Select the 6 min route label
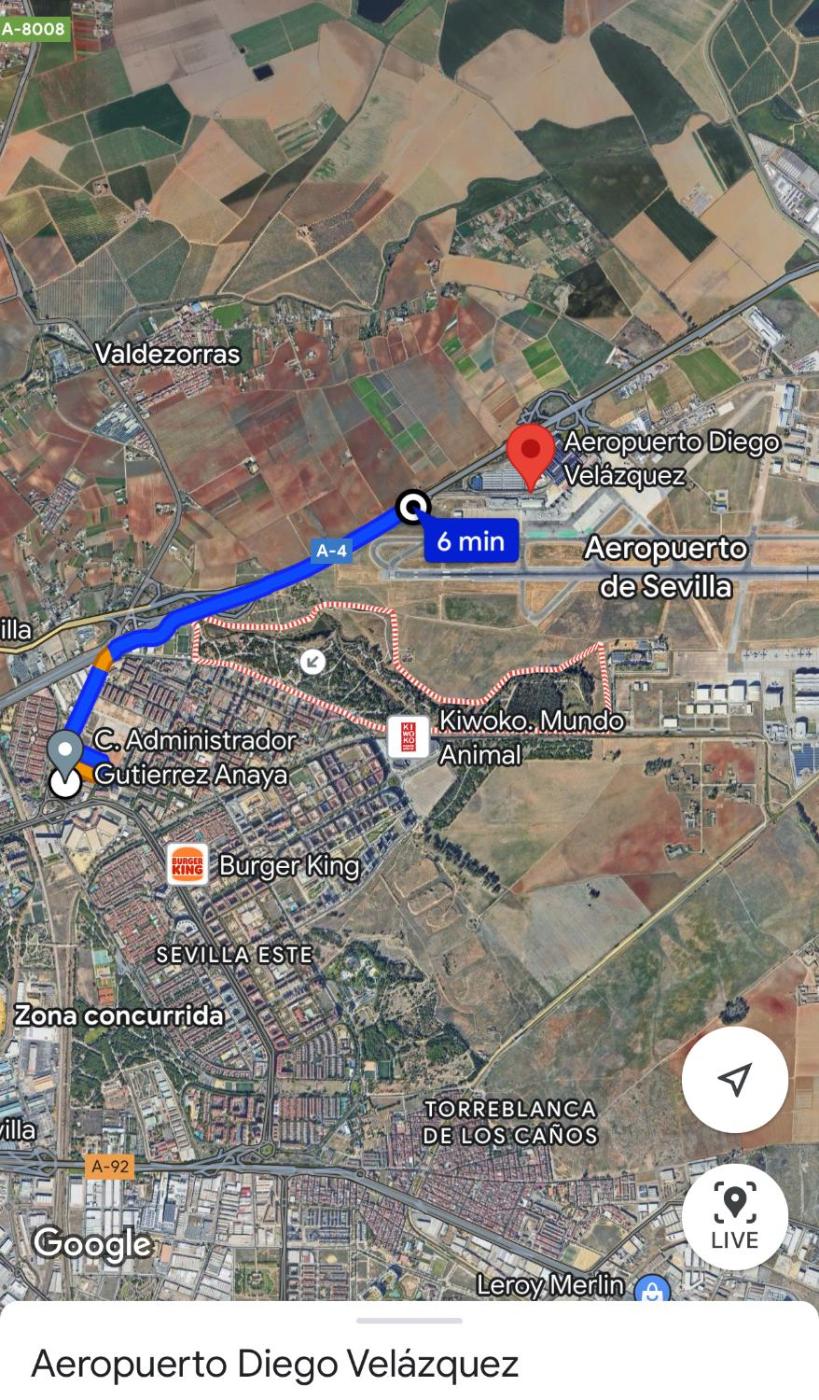819x1400 pixels. (470, 542)
